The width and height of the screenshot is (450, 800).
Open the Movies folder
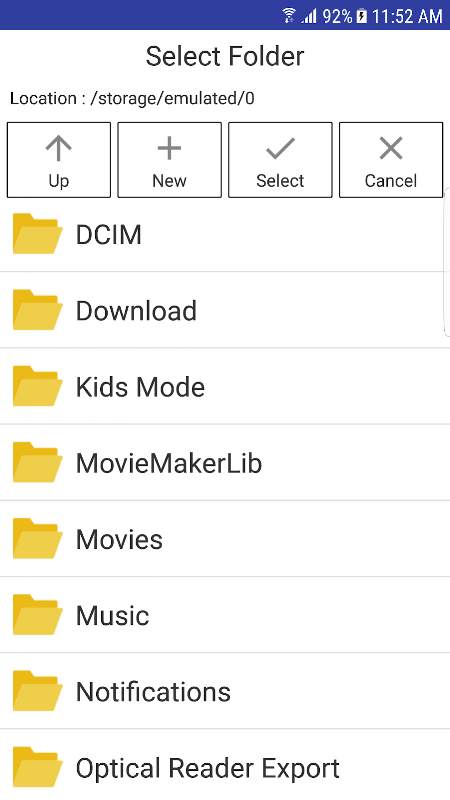[x=225, y=539]
